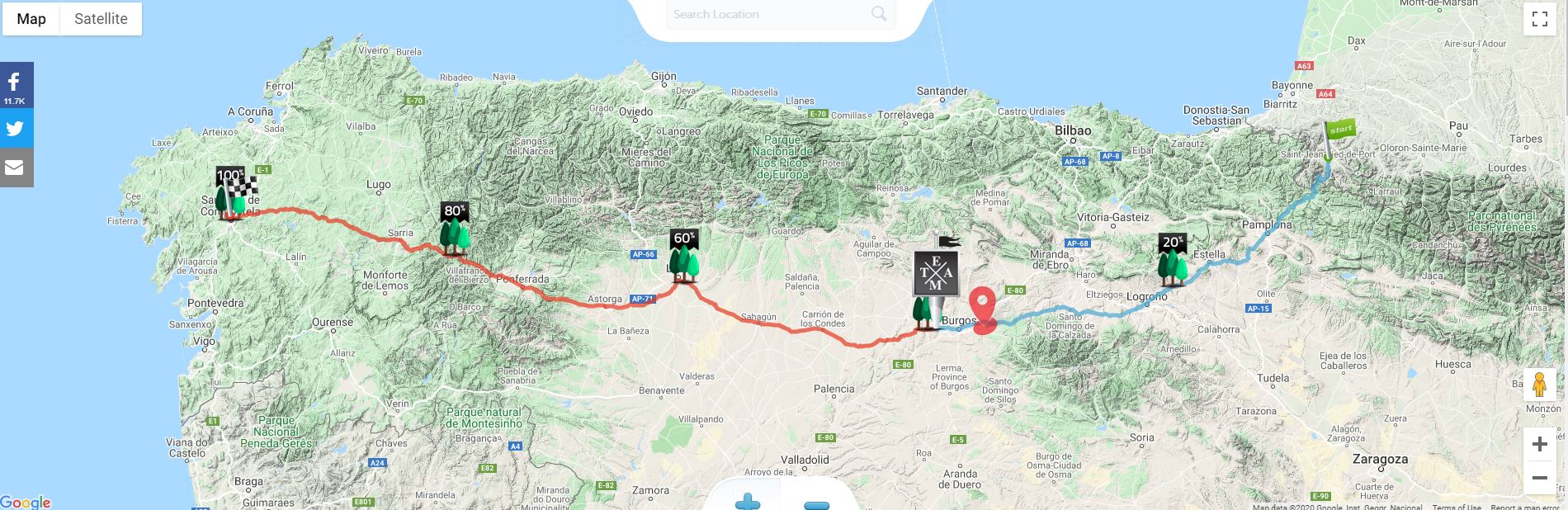
Task: Share via email
Action: 16,168
